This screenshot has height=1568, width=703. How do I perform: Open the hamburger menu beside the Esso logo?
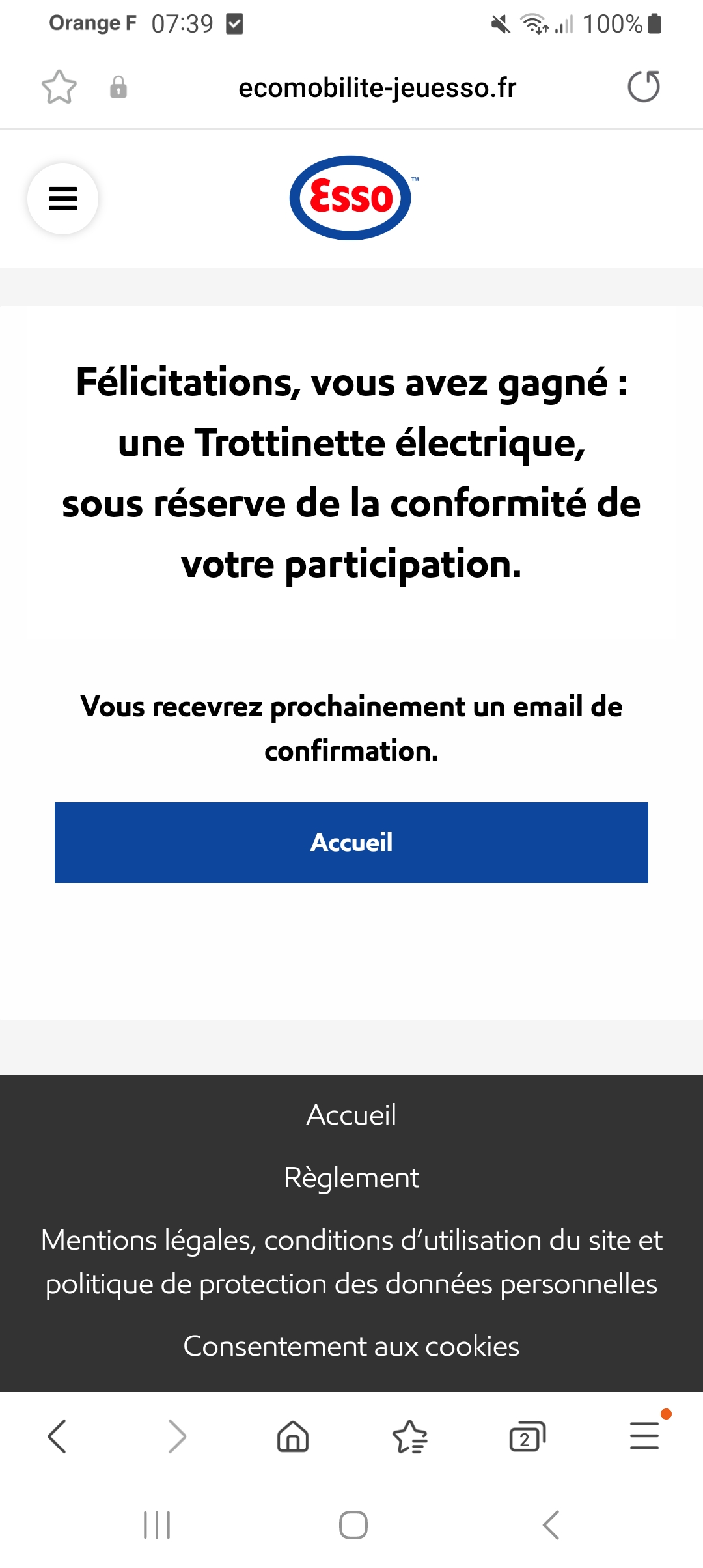(x=62, y=199)
